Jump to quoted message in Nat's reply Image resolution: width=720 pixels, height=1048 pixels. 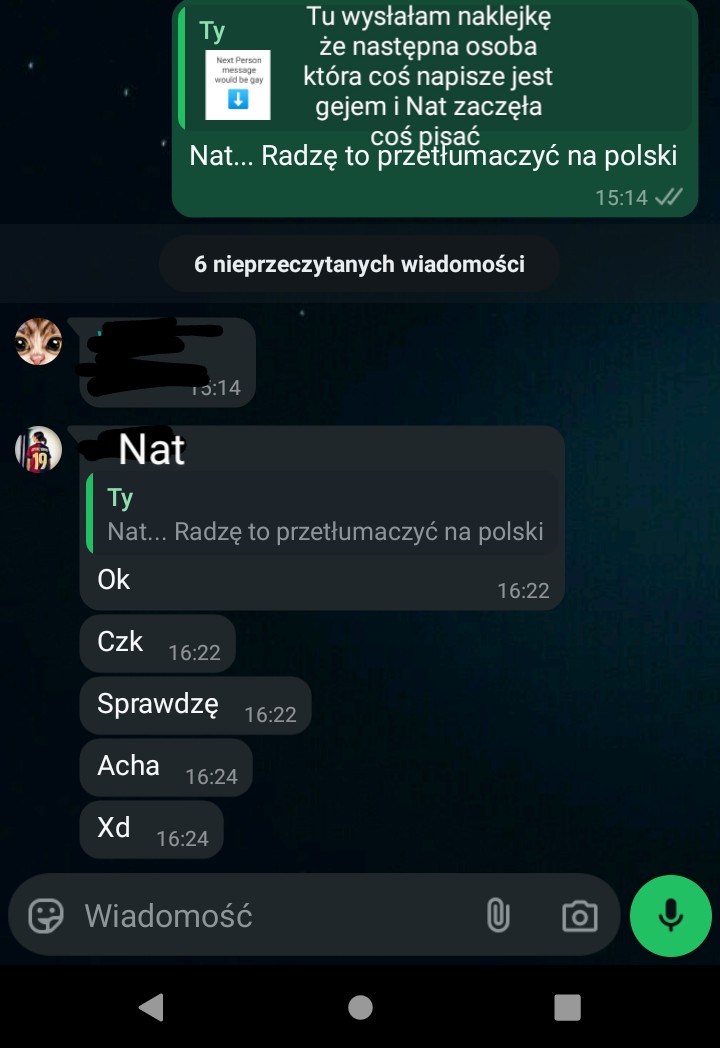324,513
